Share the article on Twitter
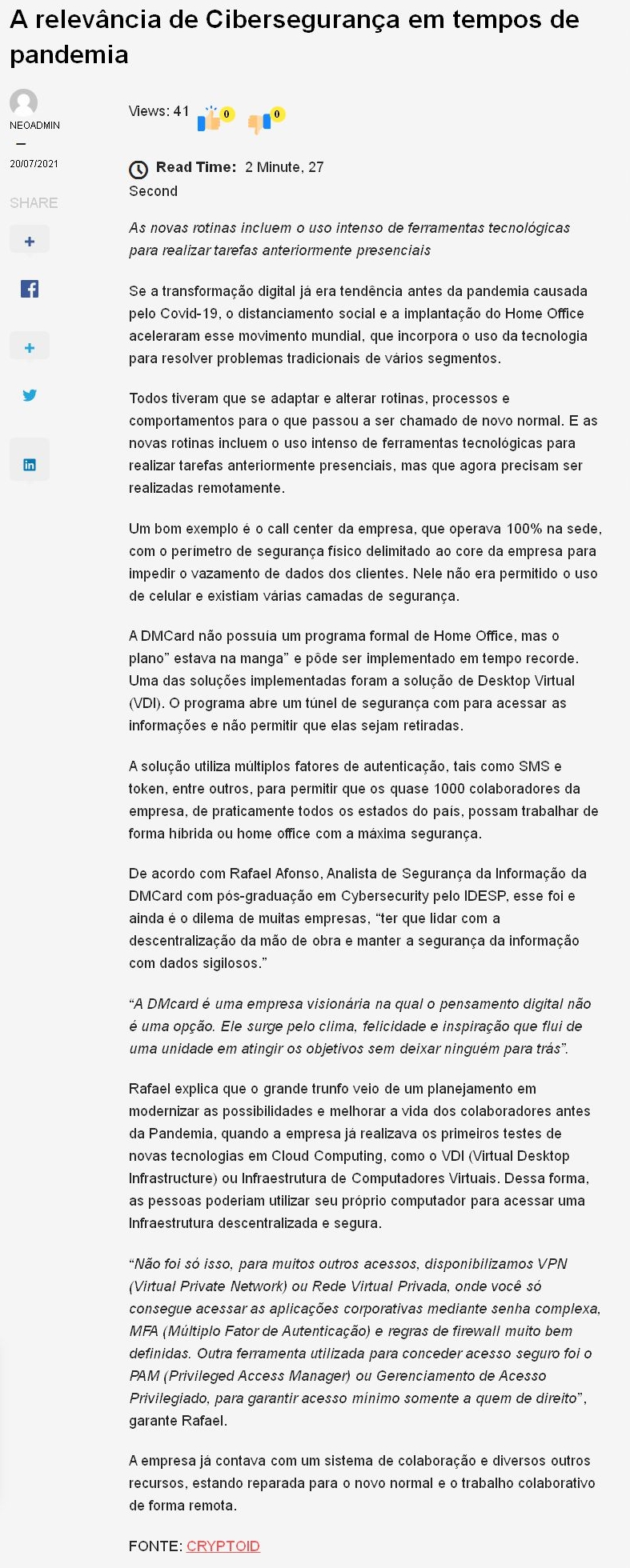Viewport: 630px width, 1568px height. (x=30, y=395)
